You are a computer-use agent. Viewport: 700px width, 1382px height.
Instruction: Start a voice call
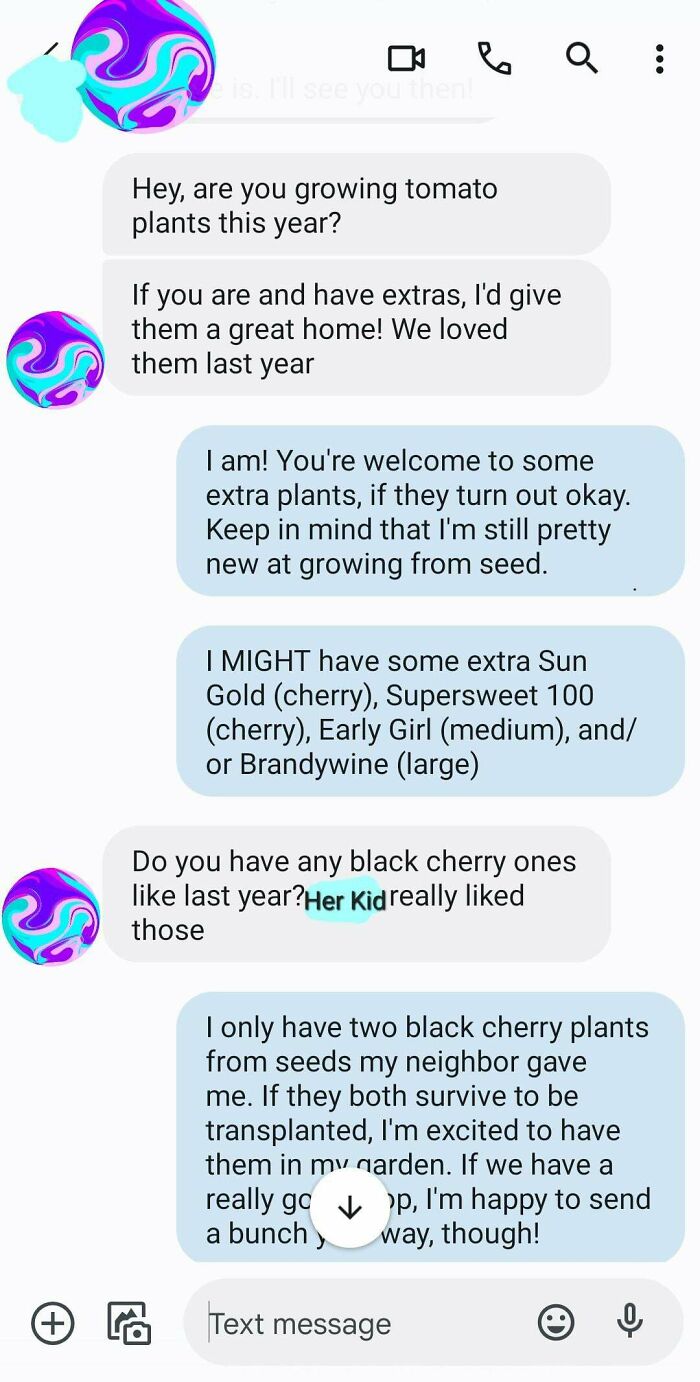click(x=494, y=59)
